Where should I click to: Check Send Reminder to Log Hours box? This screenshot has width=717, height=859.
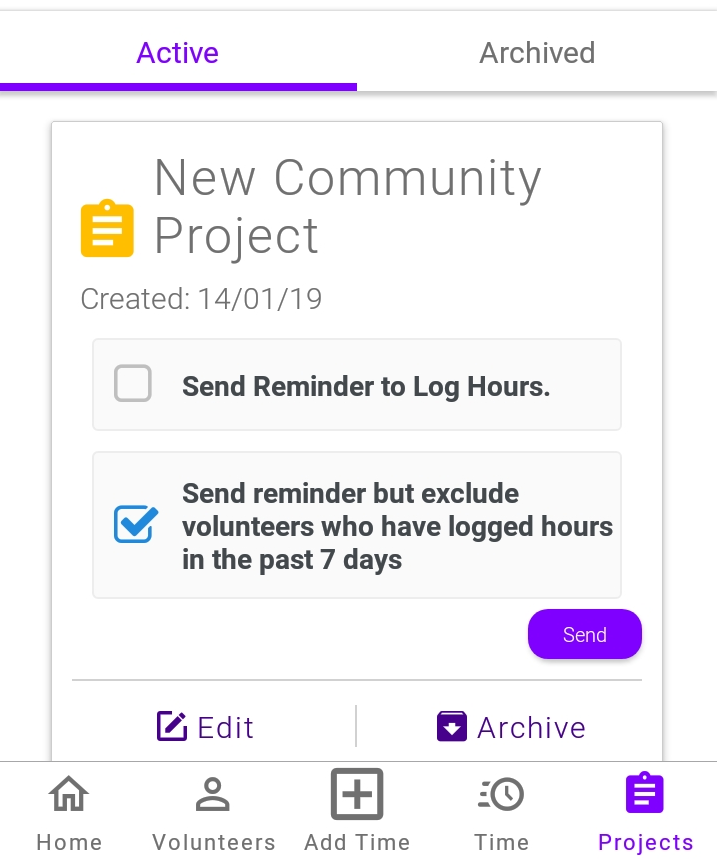pos(133,384)
